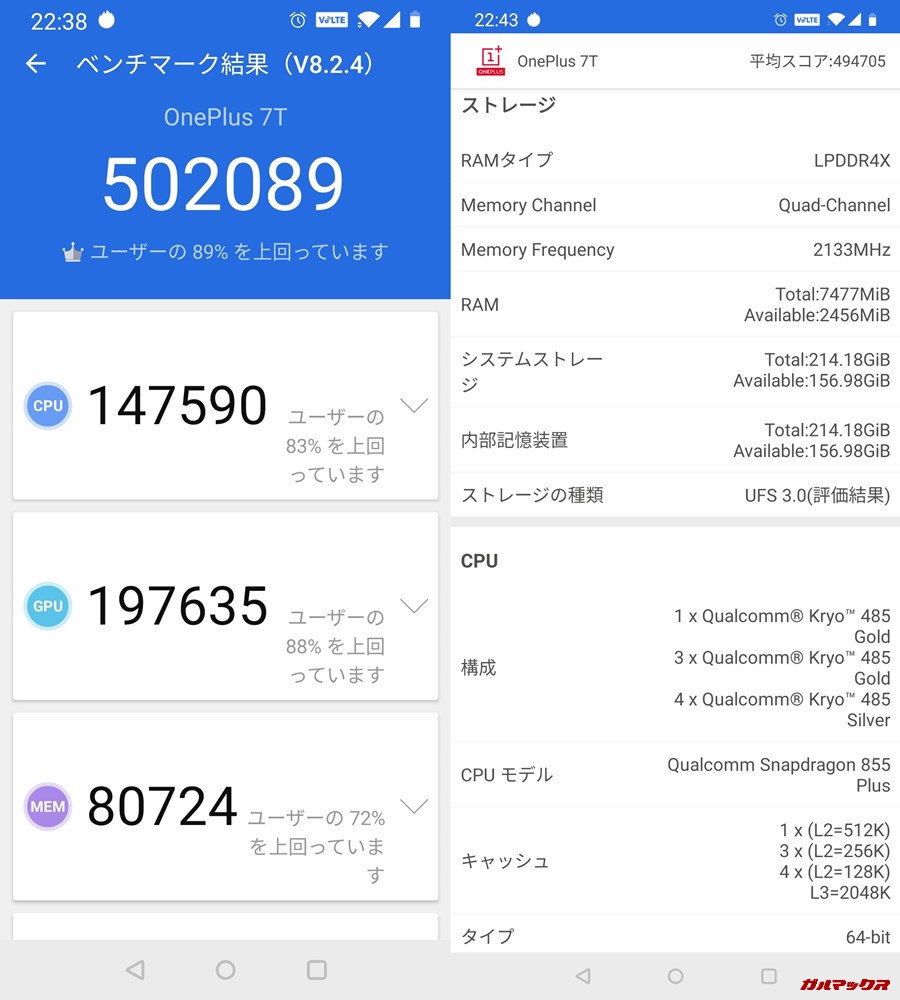Tap the cellular signal icon in the status bar
Image resolution: width=900 pixels, height=1000 pixels.
click(390, 19)
